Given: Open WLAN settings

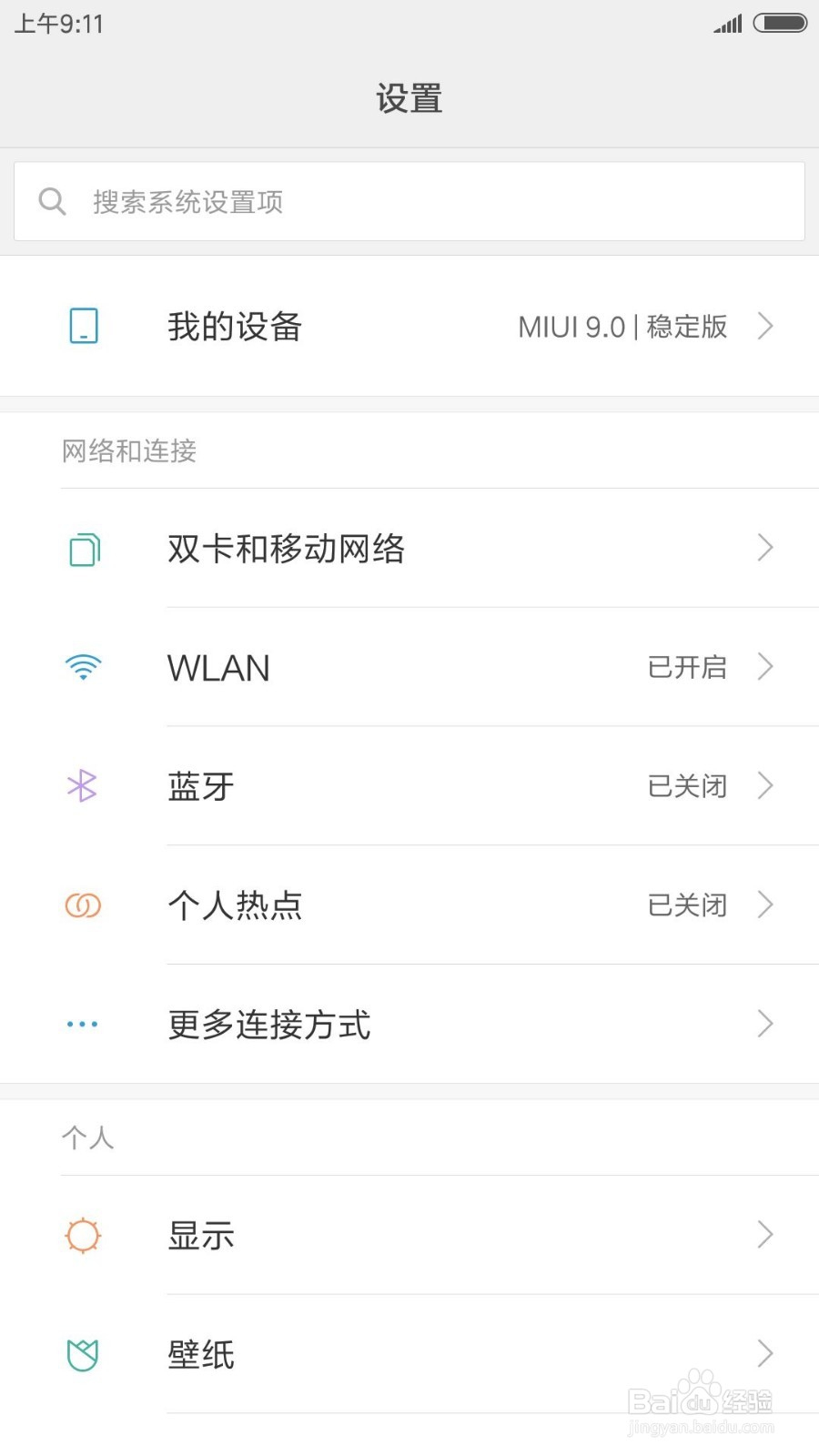Looking at the screenshot, I should click(x=409, y=667).
